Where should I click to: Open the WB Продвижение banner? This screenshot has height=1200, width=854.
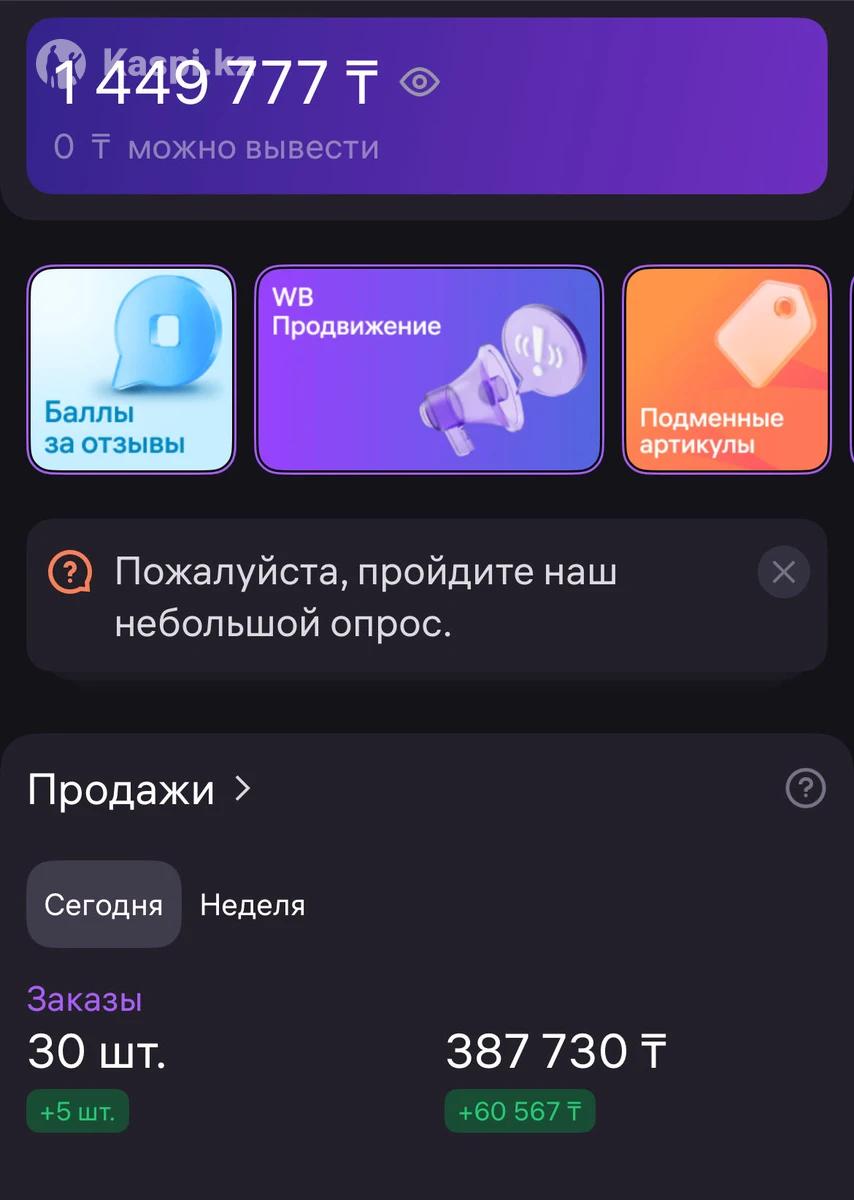click(x=429, y=369)
